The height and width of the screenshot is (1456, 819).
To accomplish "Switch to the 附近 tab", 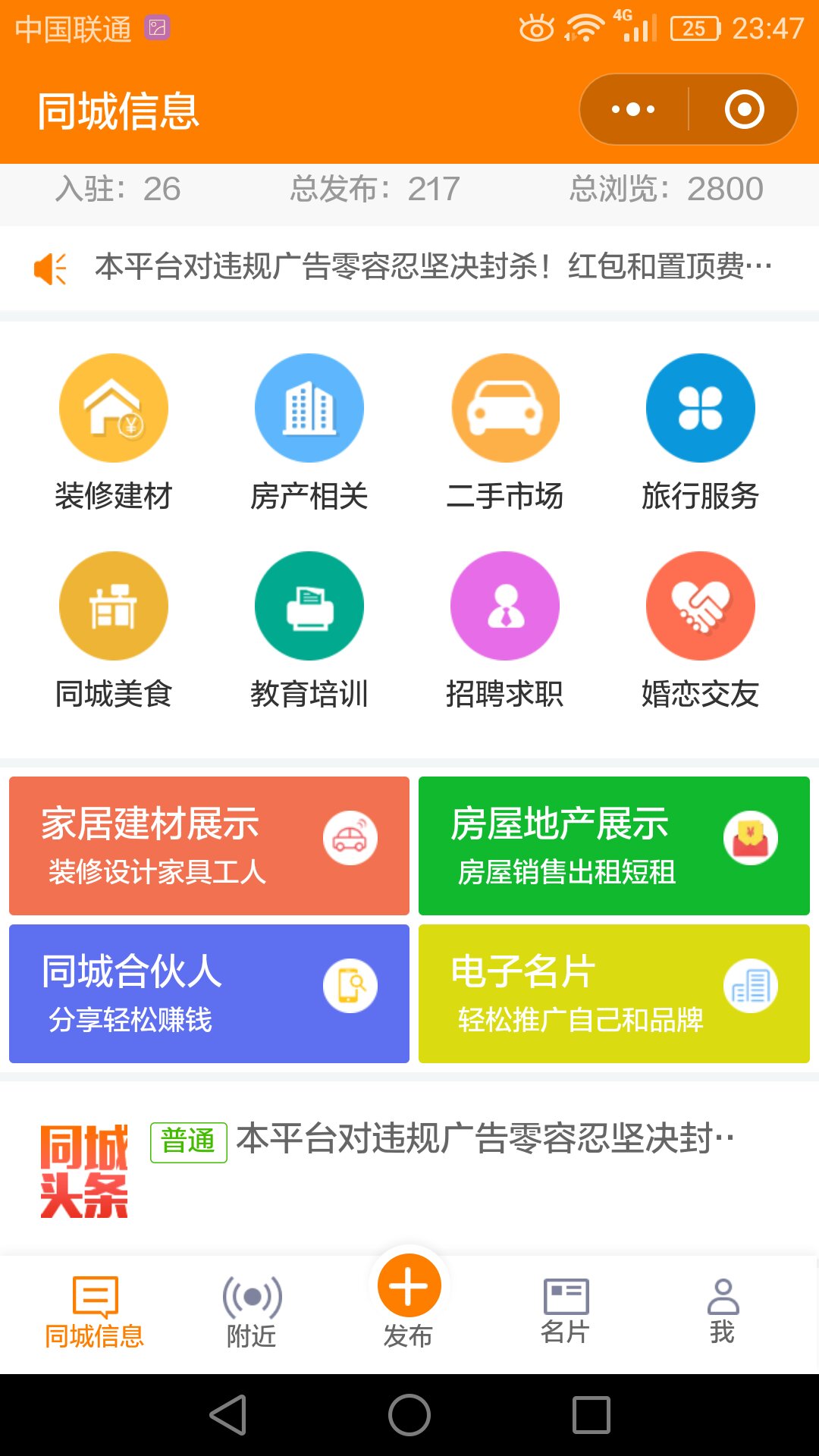I will coord(252,1312).
